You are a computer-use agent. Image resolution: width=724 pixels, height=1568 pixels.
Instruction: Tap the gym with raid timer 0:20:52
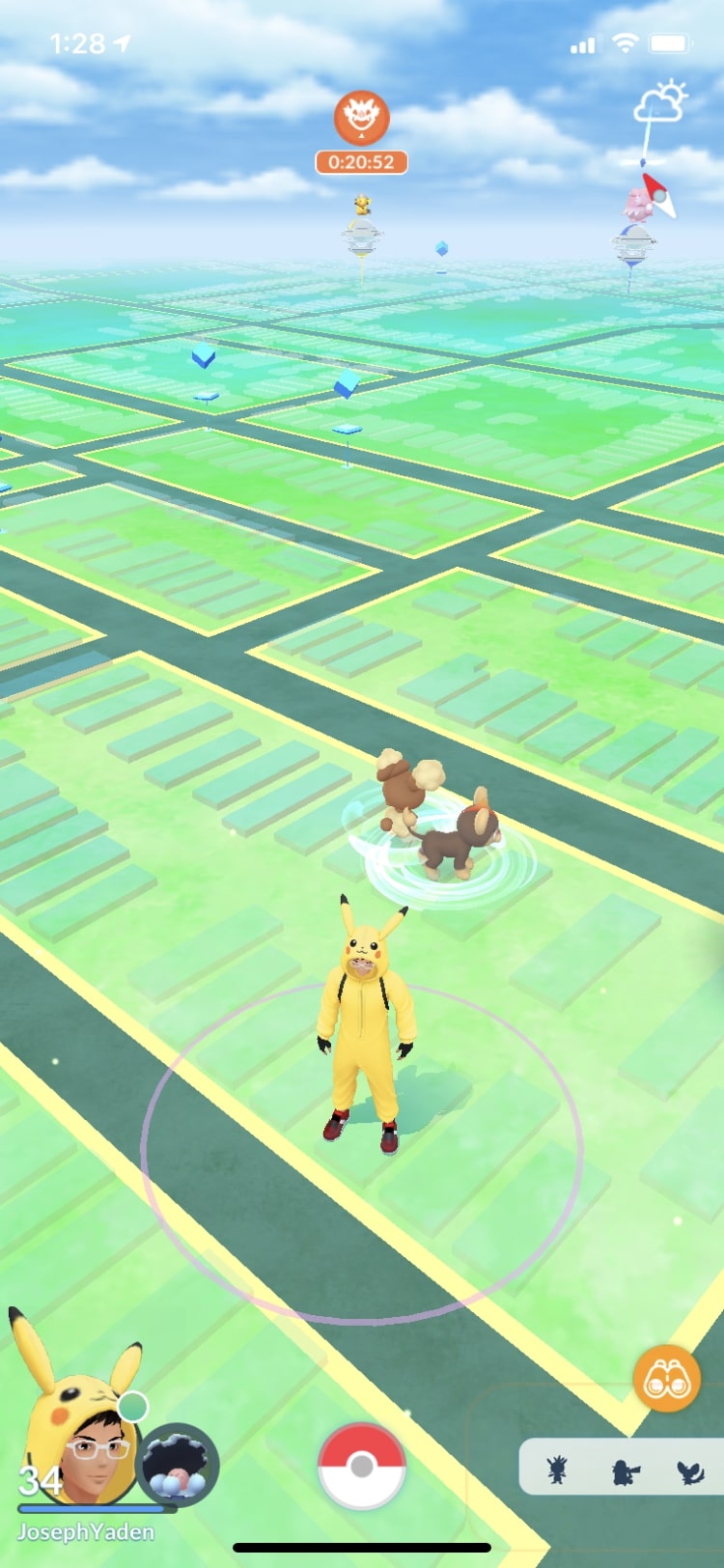362,232
